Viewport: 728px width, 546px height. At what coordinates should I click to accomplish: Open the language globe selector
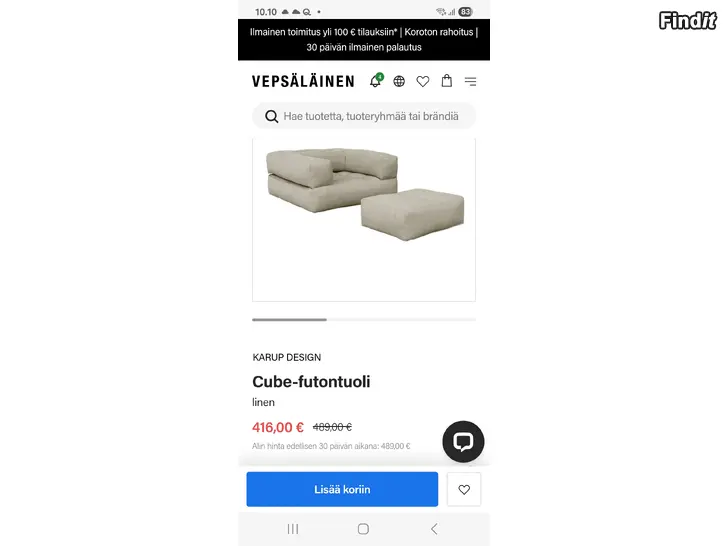click(x=399, y=81)
